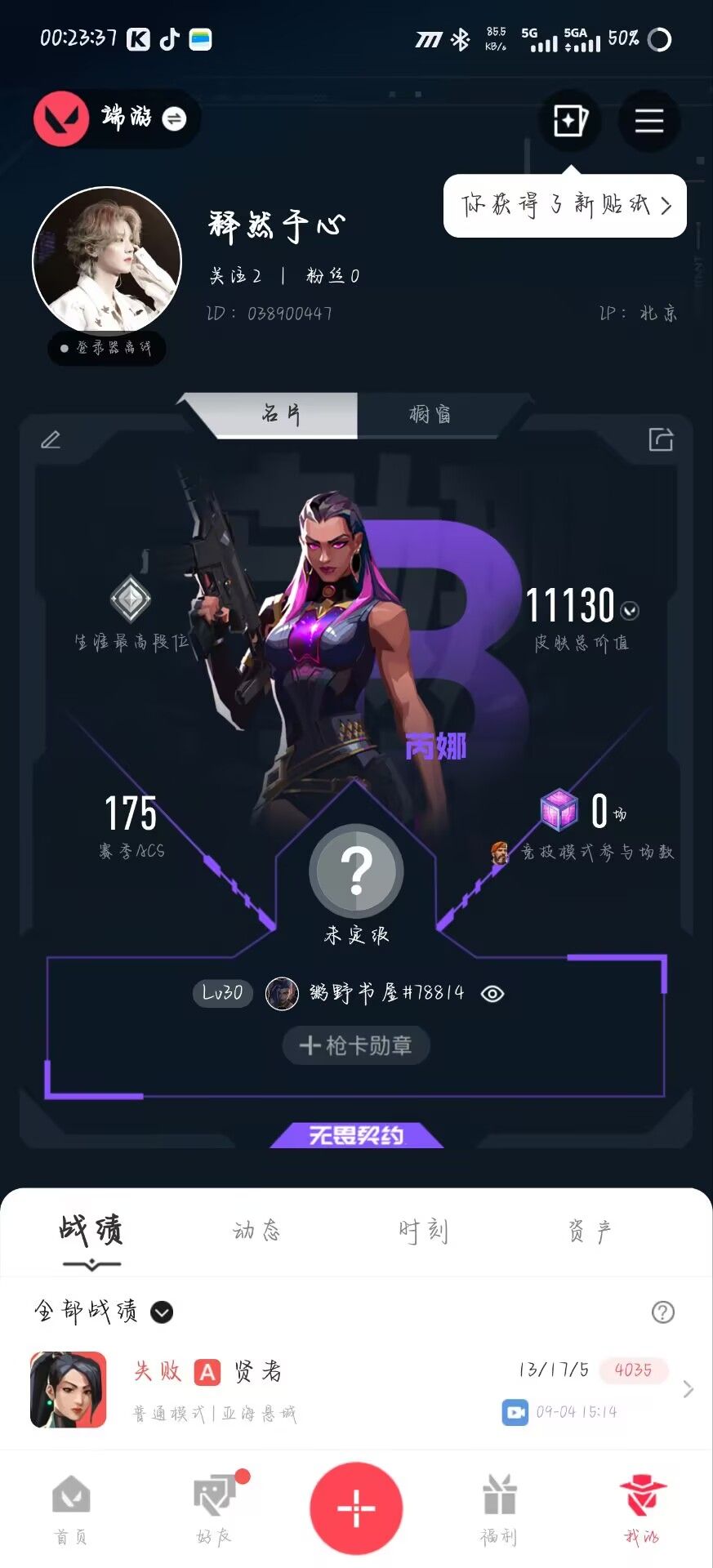Open the match record help icon
The width and height of the screenshot is (713, 1568).
(x=662, y=1312)
